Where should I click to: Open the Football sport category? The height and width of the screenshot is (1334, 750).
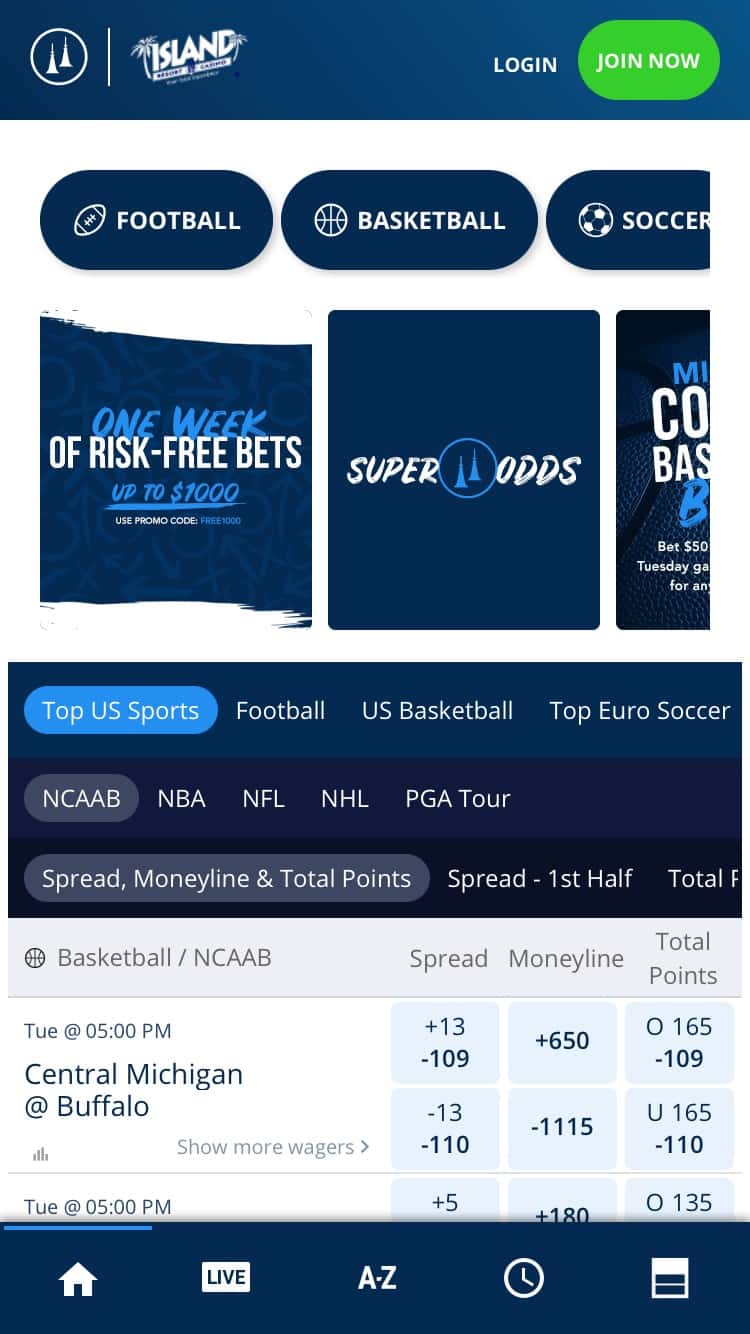[156, 220]
